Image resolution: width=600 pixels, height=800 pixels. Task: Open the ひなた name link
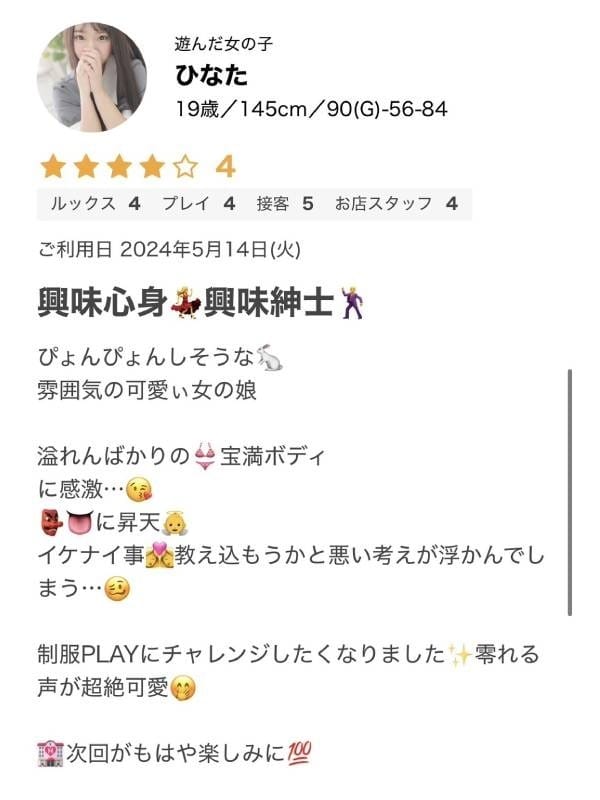click(211, 76)
